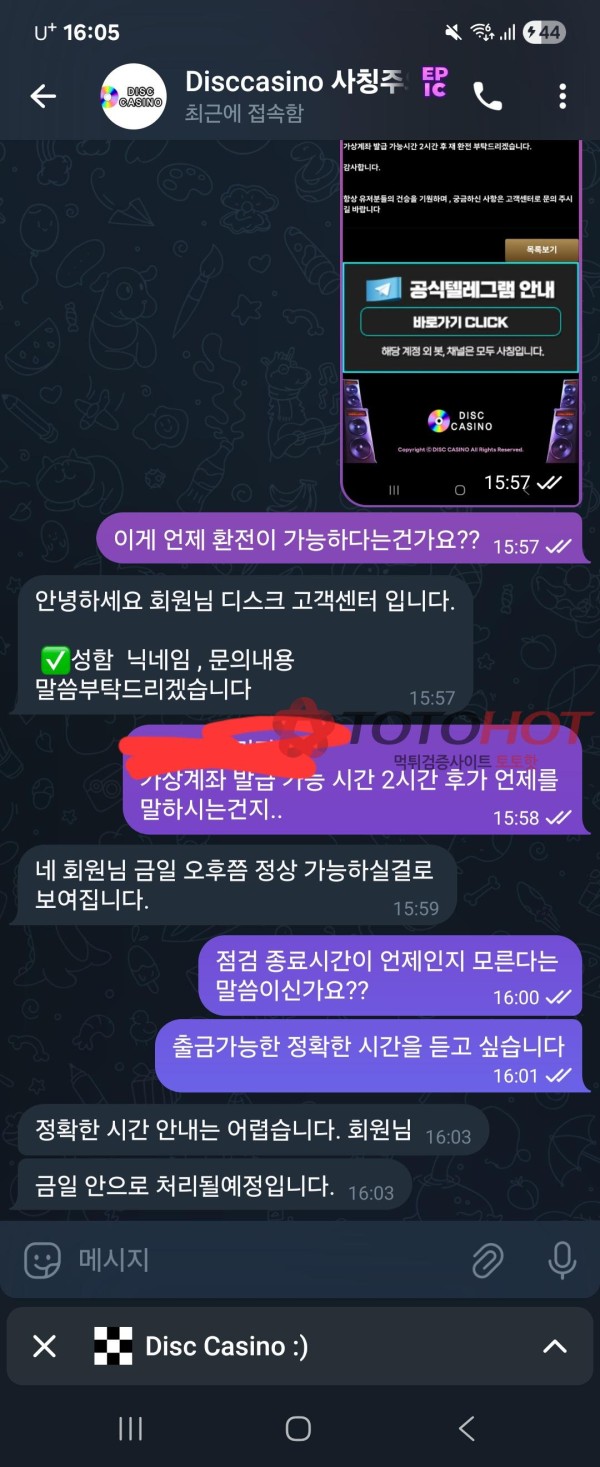Image resolution: width=600 pixels, height=1467 pixels.
Task: Start a voice call with Disccasino
Action: click(487, 96)
